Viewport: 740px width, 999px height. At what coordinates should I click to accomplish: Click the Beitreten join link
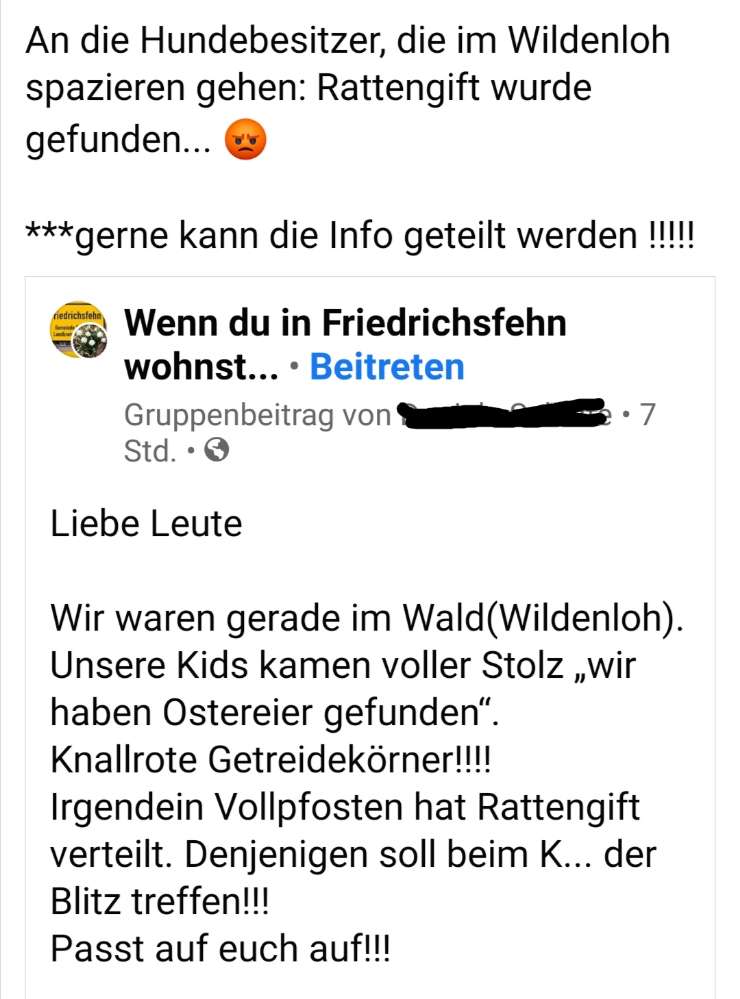coord(388,367)
